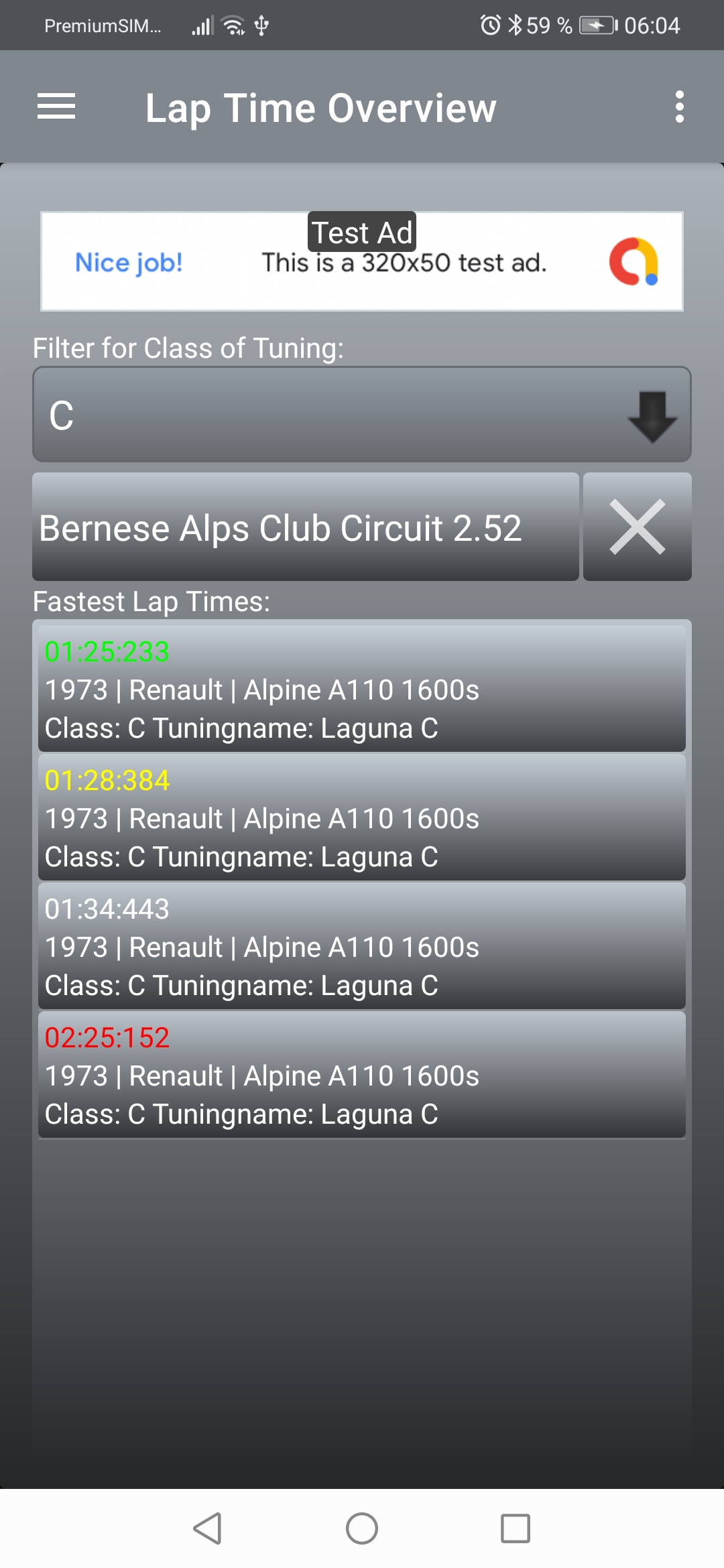
Task: Open the three-dot overflow menu
Action: (x=679, y=107)
